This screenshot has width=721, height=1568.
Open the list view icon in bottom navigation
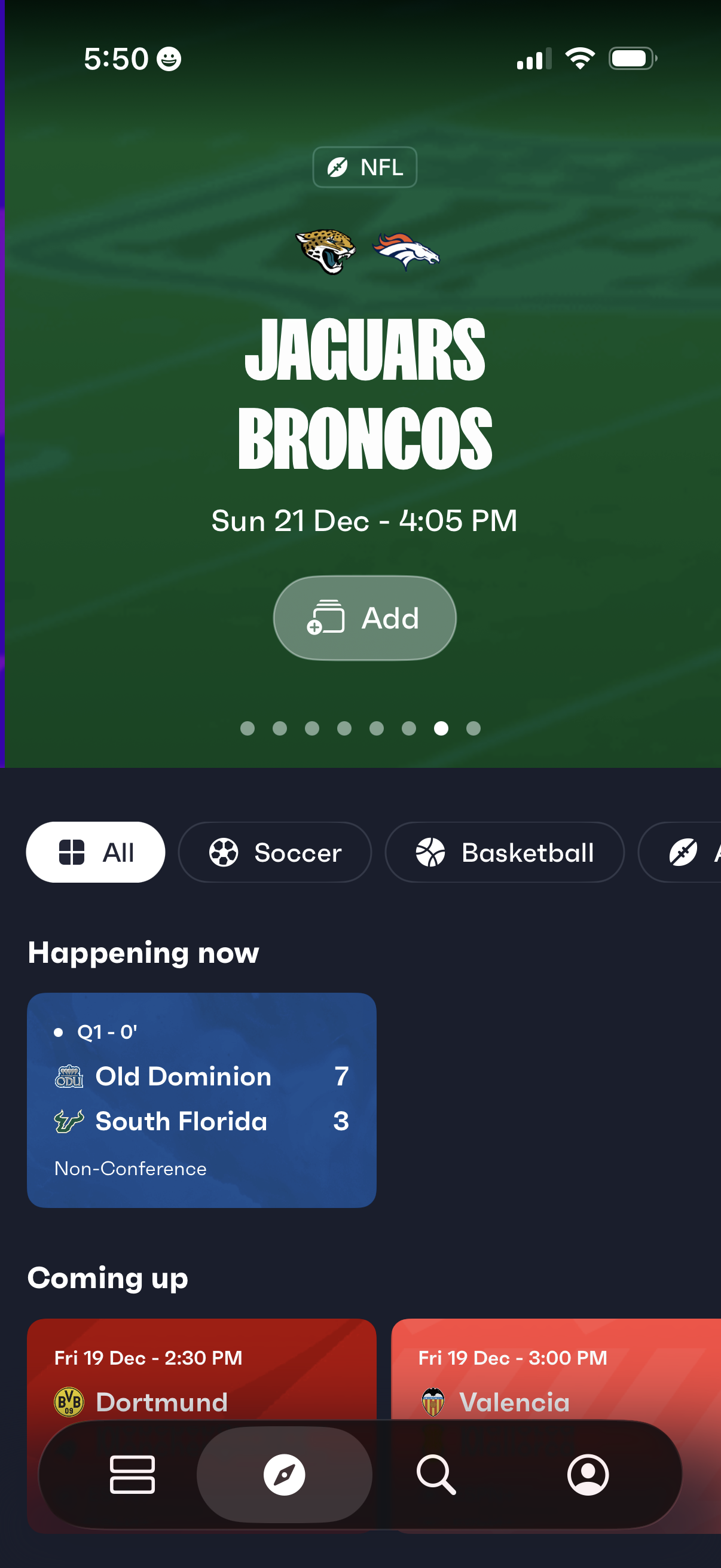133,1474
